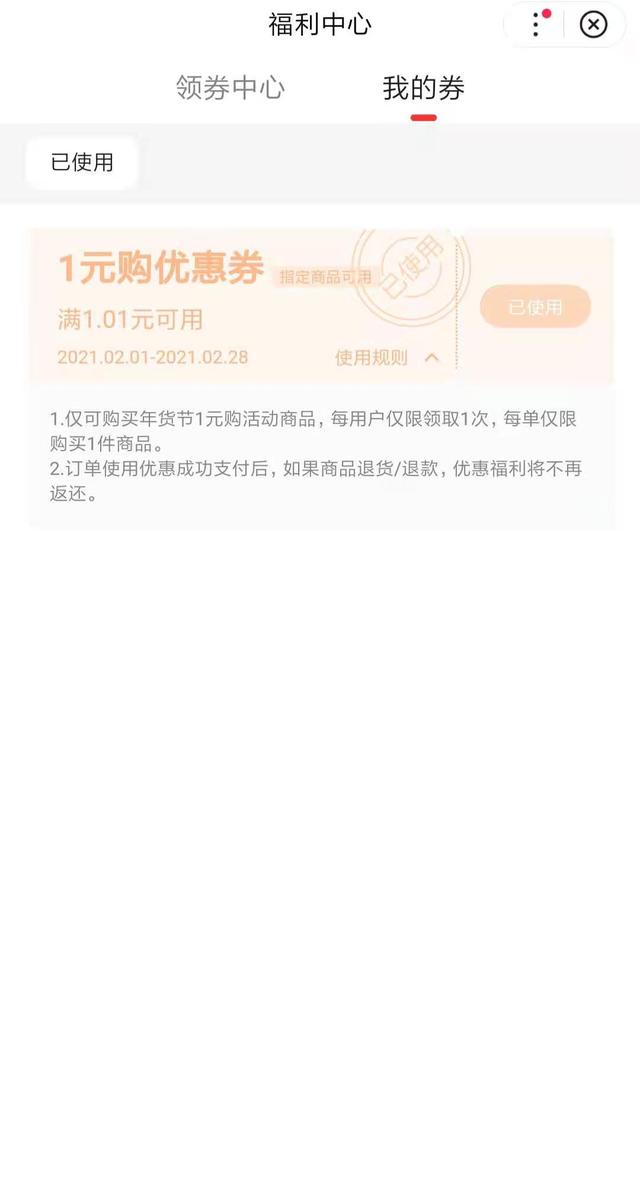
Task: Close the 福利中心 mini program
Action: click(593, 25)
